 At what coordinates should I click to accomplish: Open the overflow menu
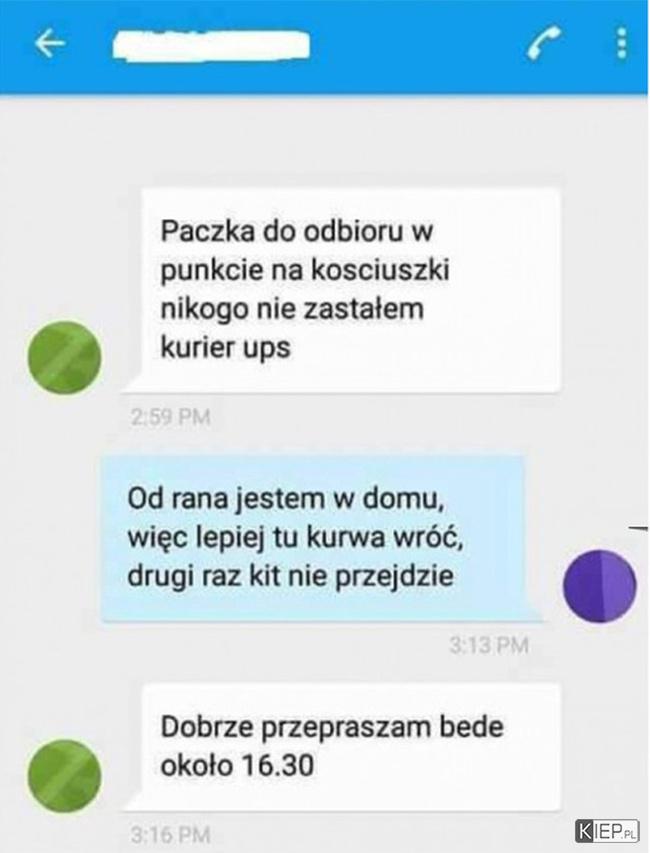click(621, 45)
